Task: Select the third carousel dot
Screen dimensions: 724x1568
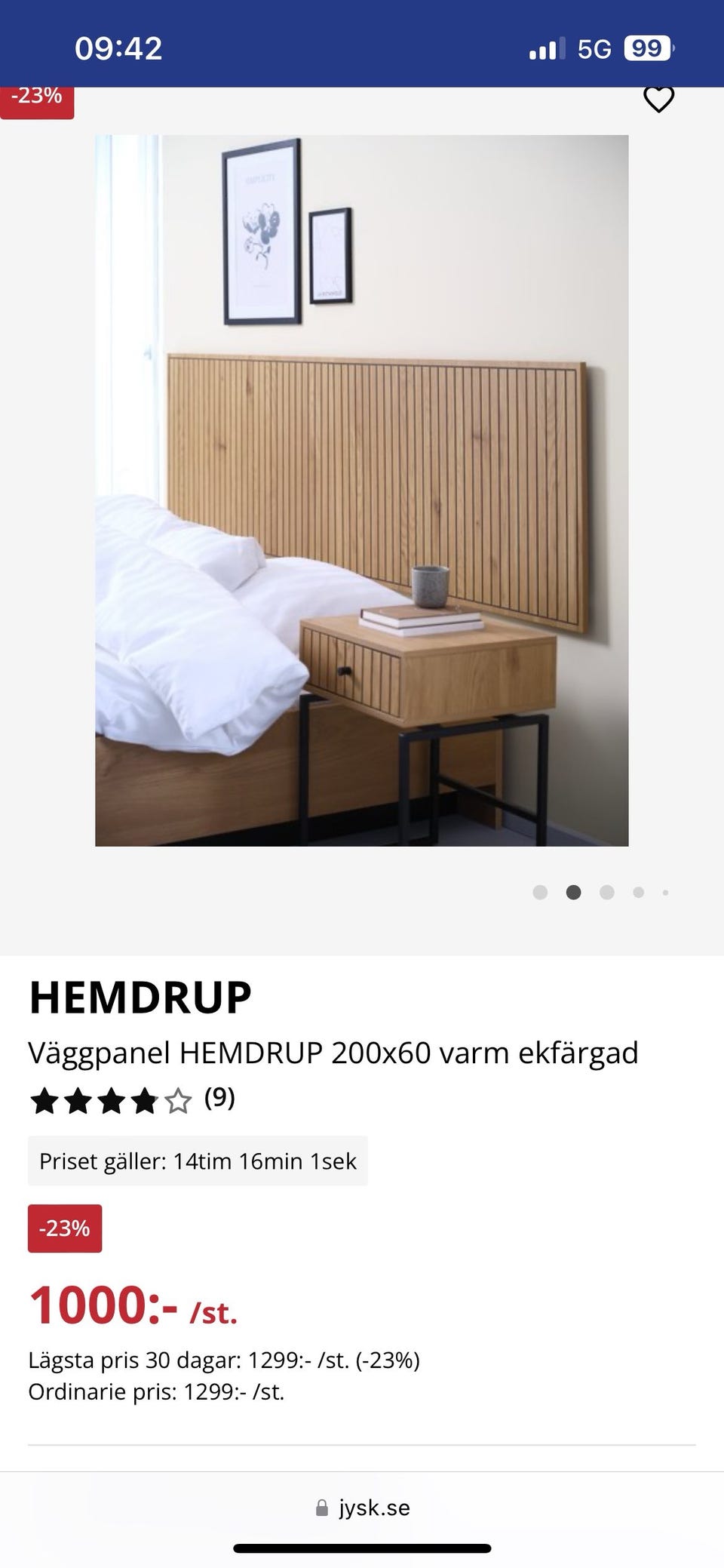Action: click(606, 892)
